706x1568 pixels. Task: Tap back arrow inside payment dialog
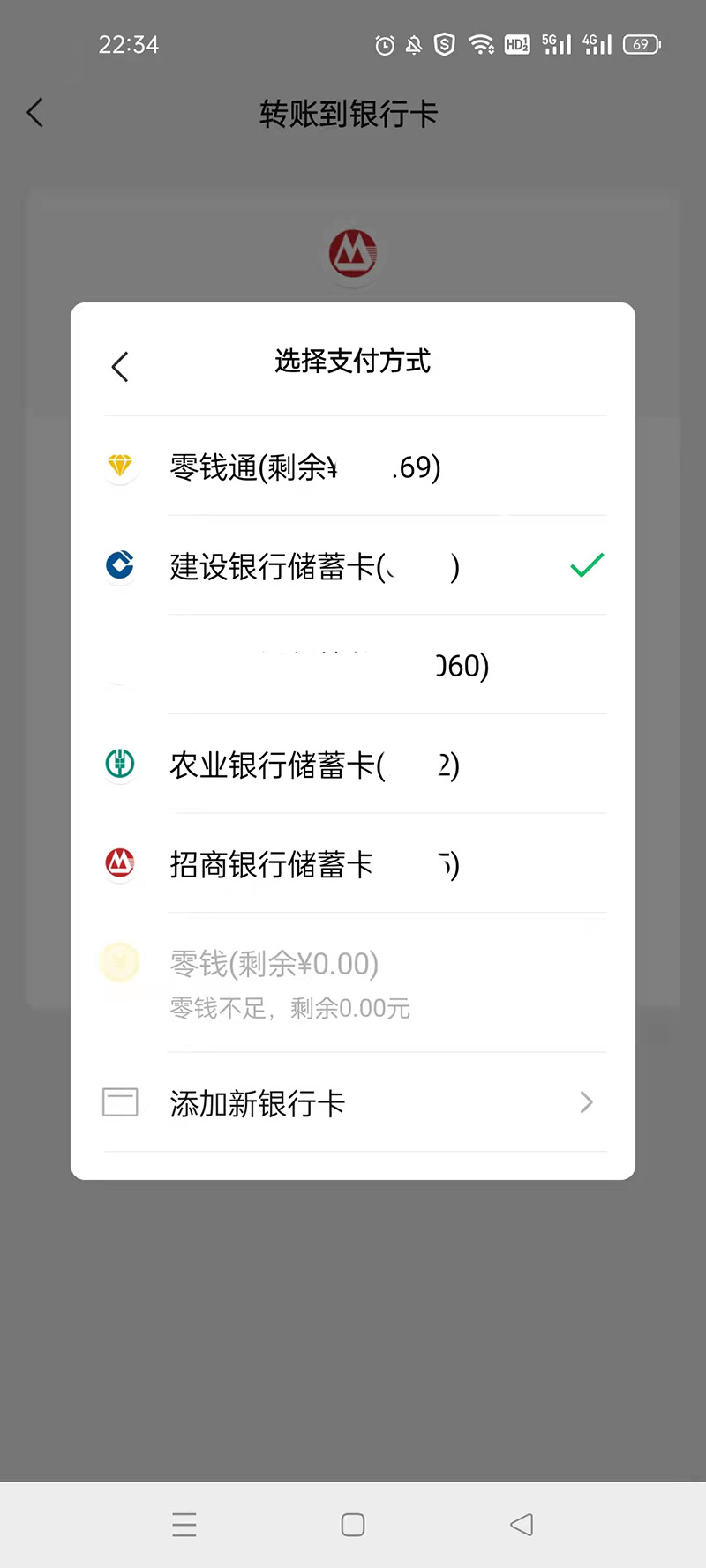tap(120, 366)
